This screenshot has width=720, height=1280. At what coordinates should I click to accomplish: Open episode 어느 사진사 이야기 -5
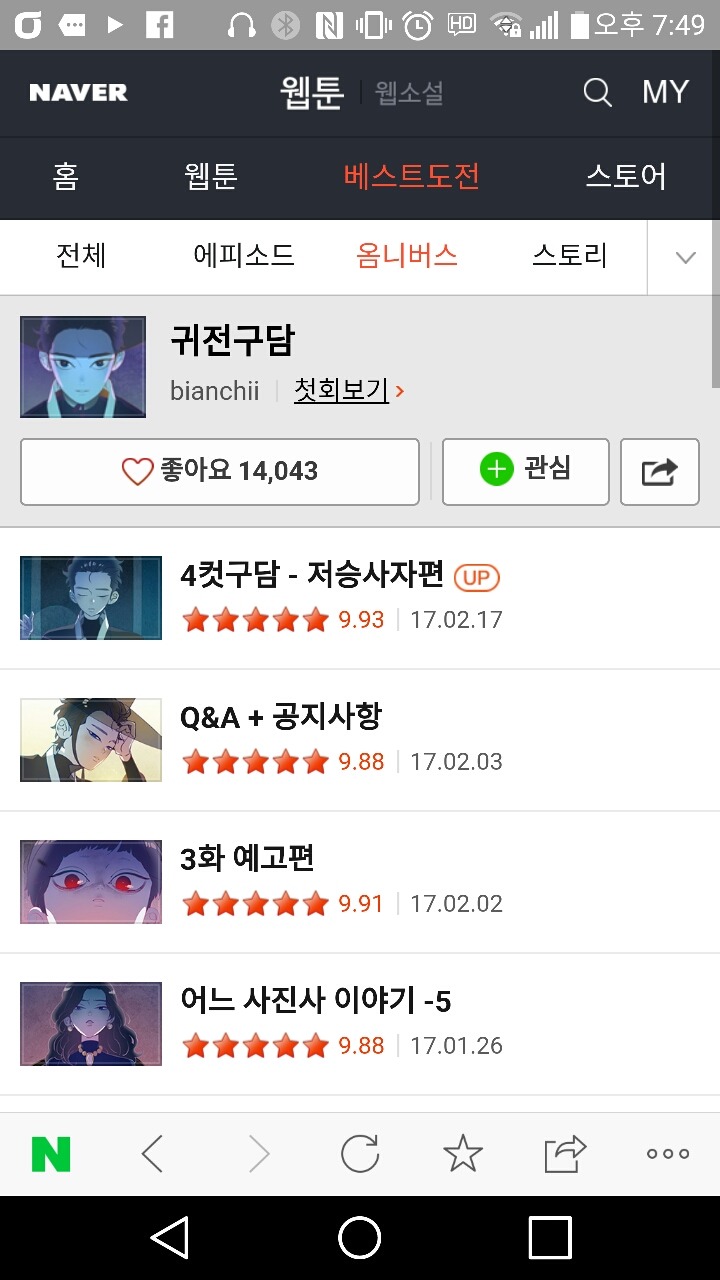316,1001
